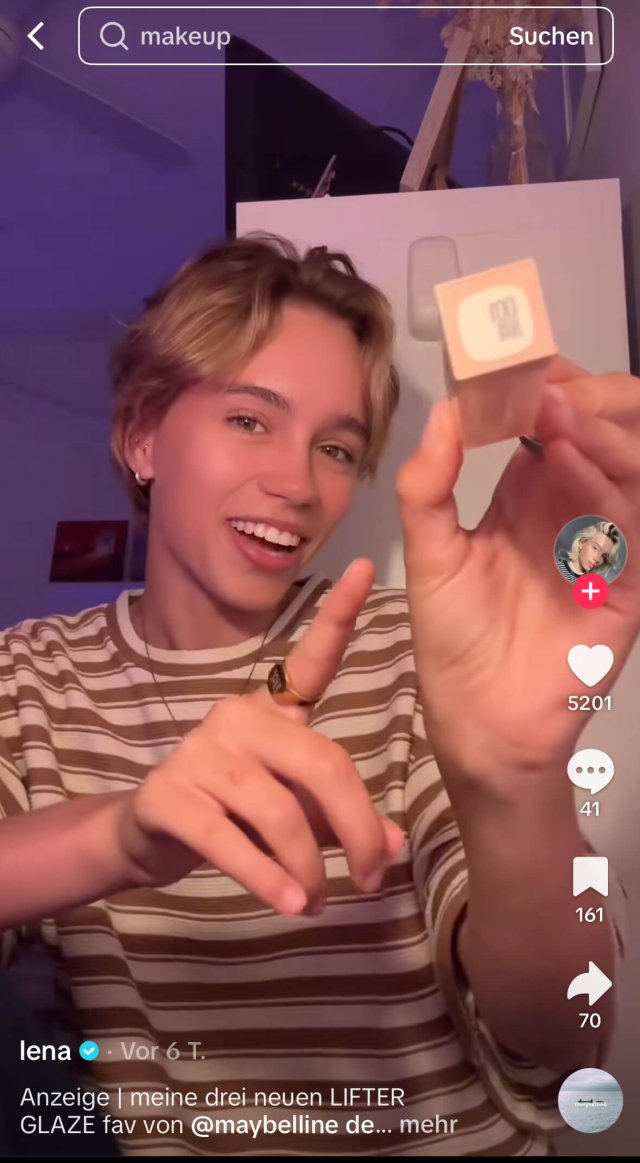Viewport: 640px width, 1163px height.
Task: Open the comments bubble
Action: pyautogui.click(x=590, y=771)
